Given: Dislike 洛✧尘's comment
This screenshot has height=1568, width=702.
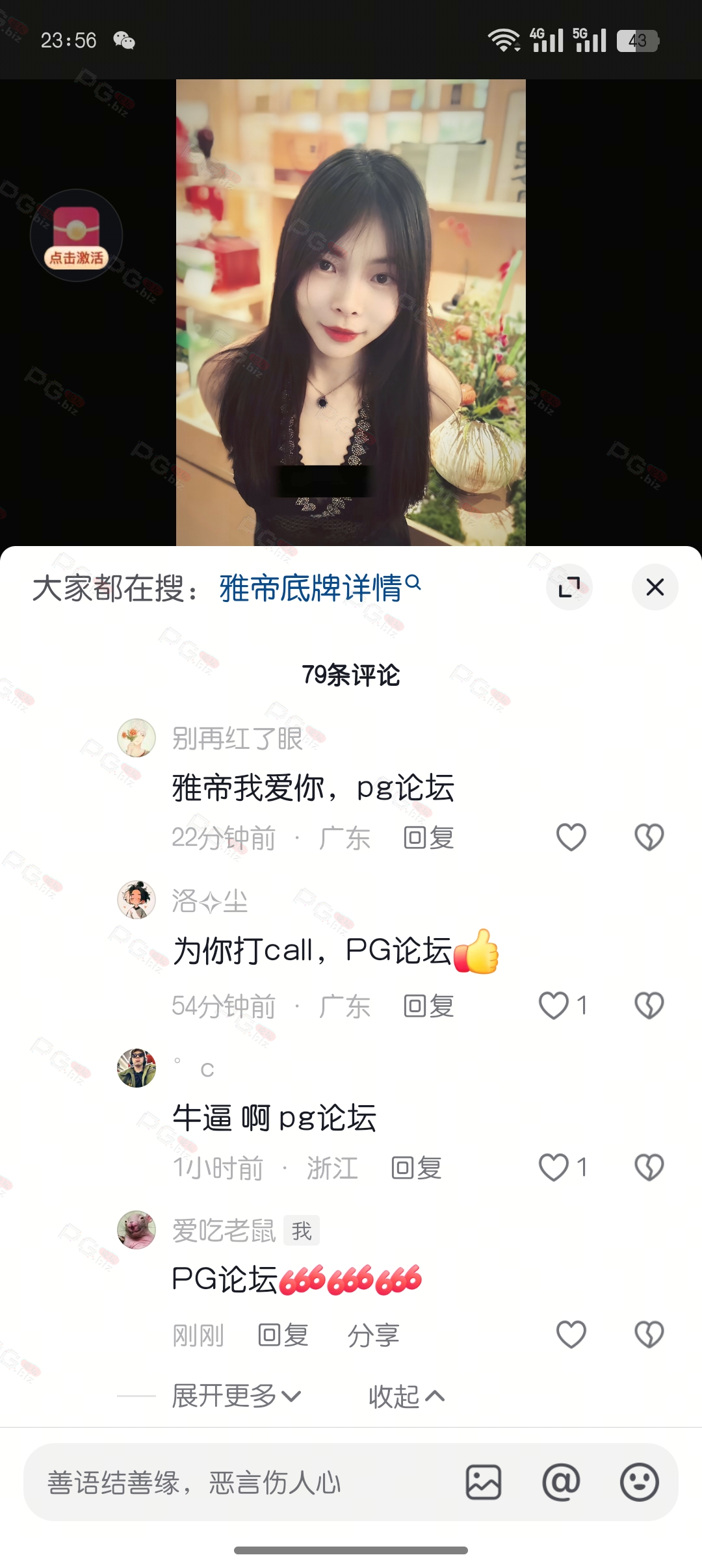Looking at the screenshot, I should point(649,1006).
